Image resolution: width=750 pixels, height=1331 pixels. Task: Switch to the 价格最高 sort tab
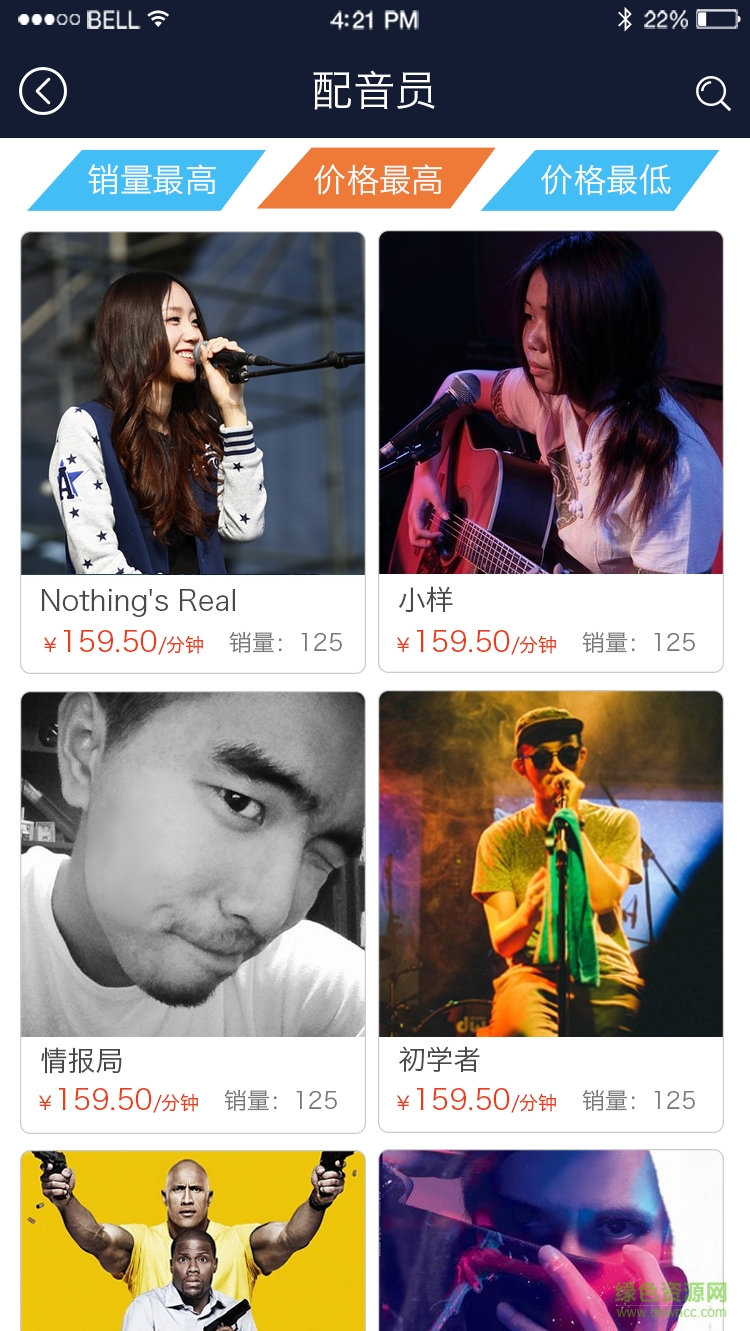[377, 180]
